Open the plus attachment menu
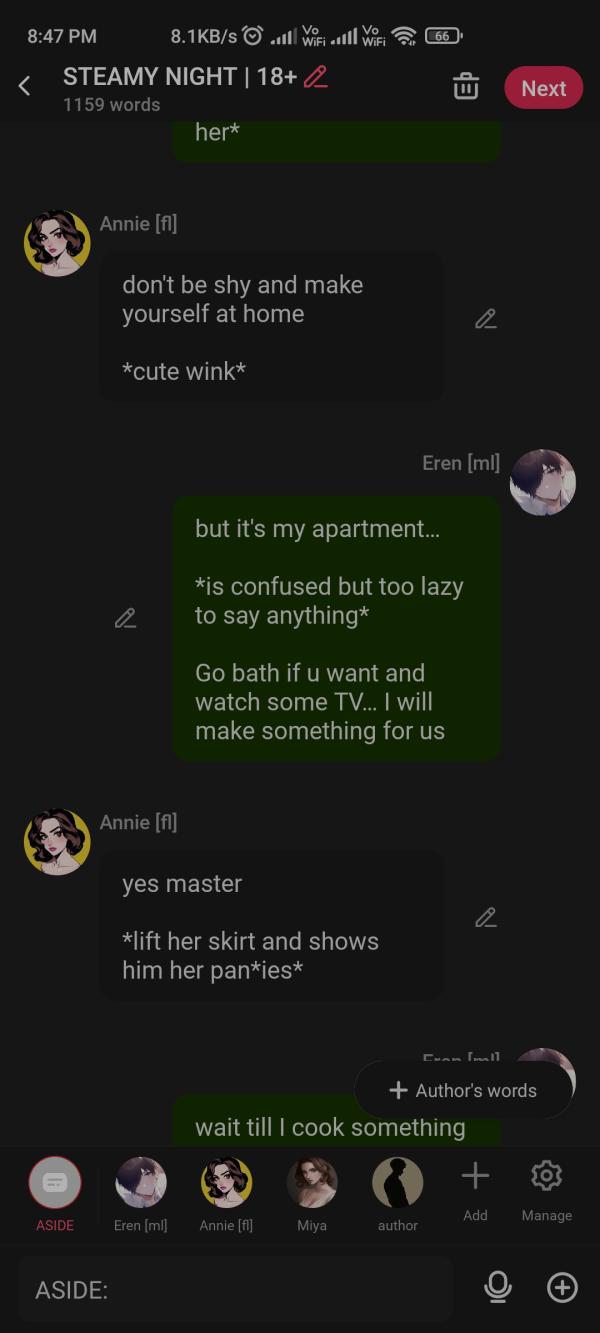Screen dimensions: 600x1333 point(562,1288)
